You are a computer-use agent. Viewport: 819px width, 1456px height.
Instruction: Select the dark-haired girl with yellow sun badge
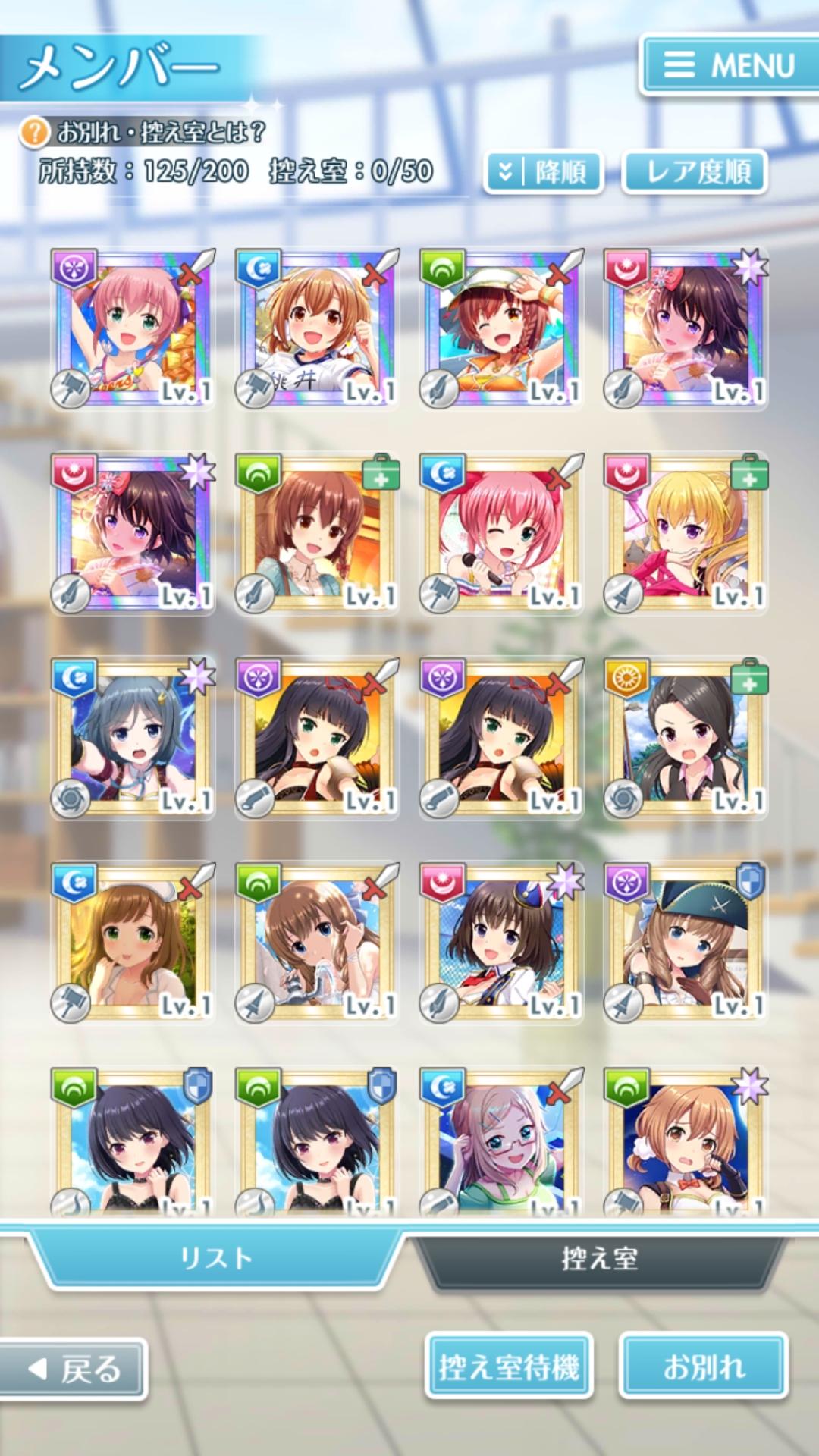pyautogui.click(x=686, y=738)
